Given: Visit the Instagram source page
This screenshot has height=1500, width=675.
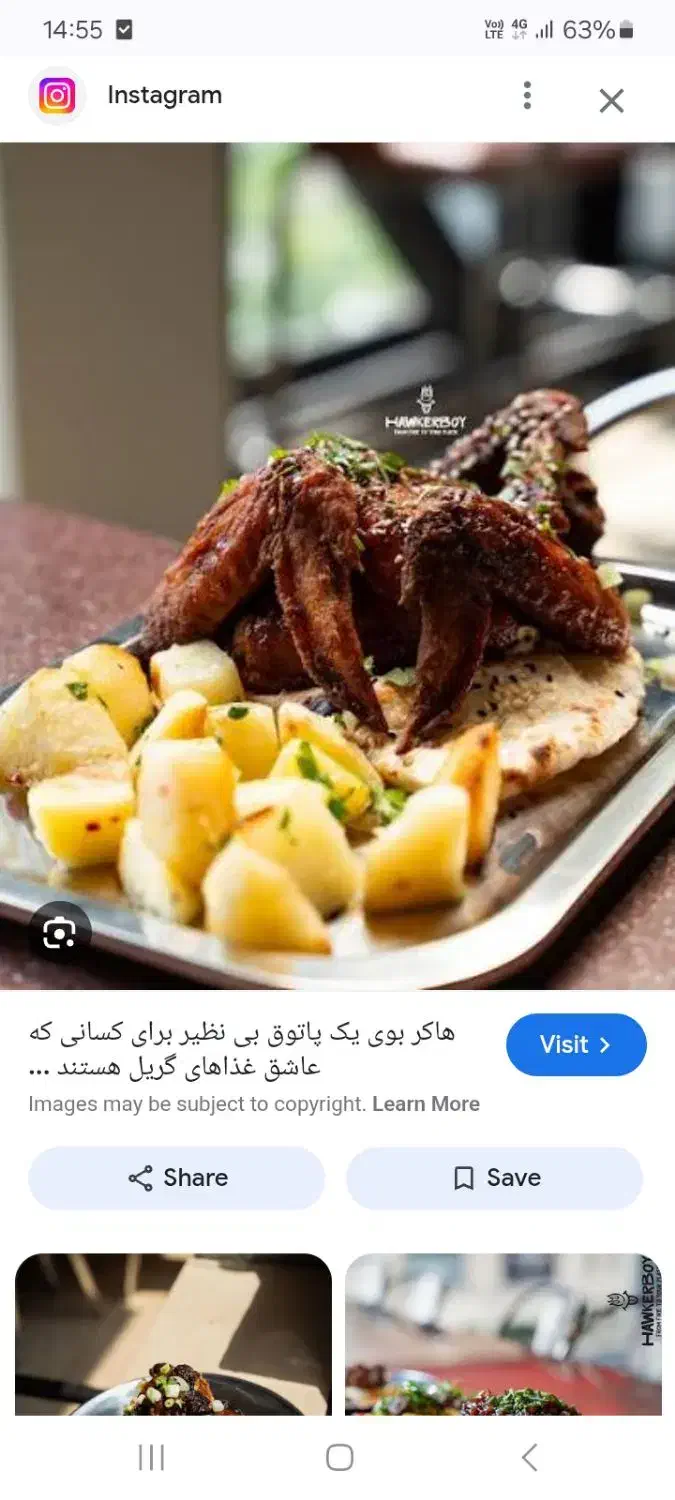Looking at the screenshot, I should click(575, 1044).
